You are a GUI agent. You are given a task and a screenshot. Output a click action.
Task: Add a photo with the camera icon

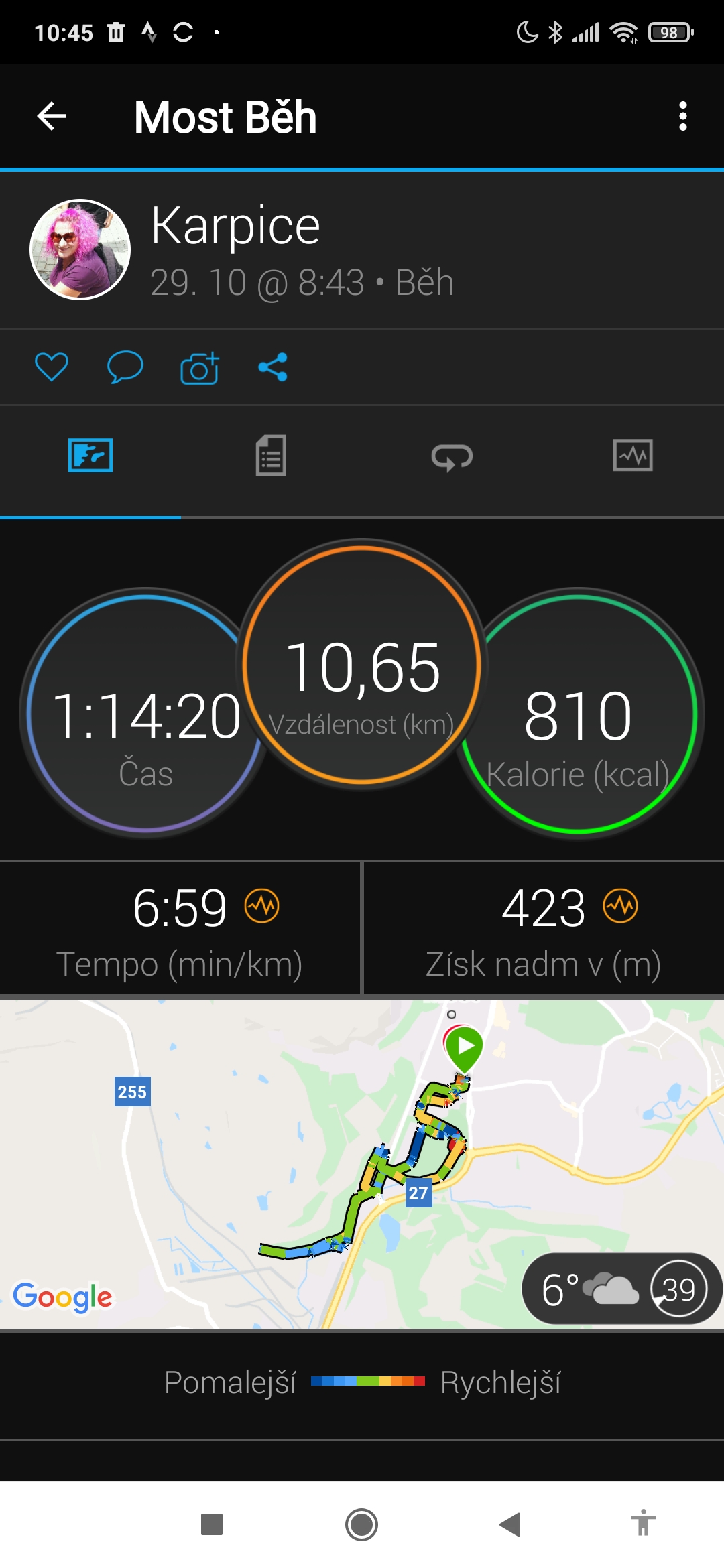click(199, 367)
